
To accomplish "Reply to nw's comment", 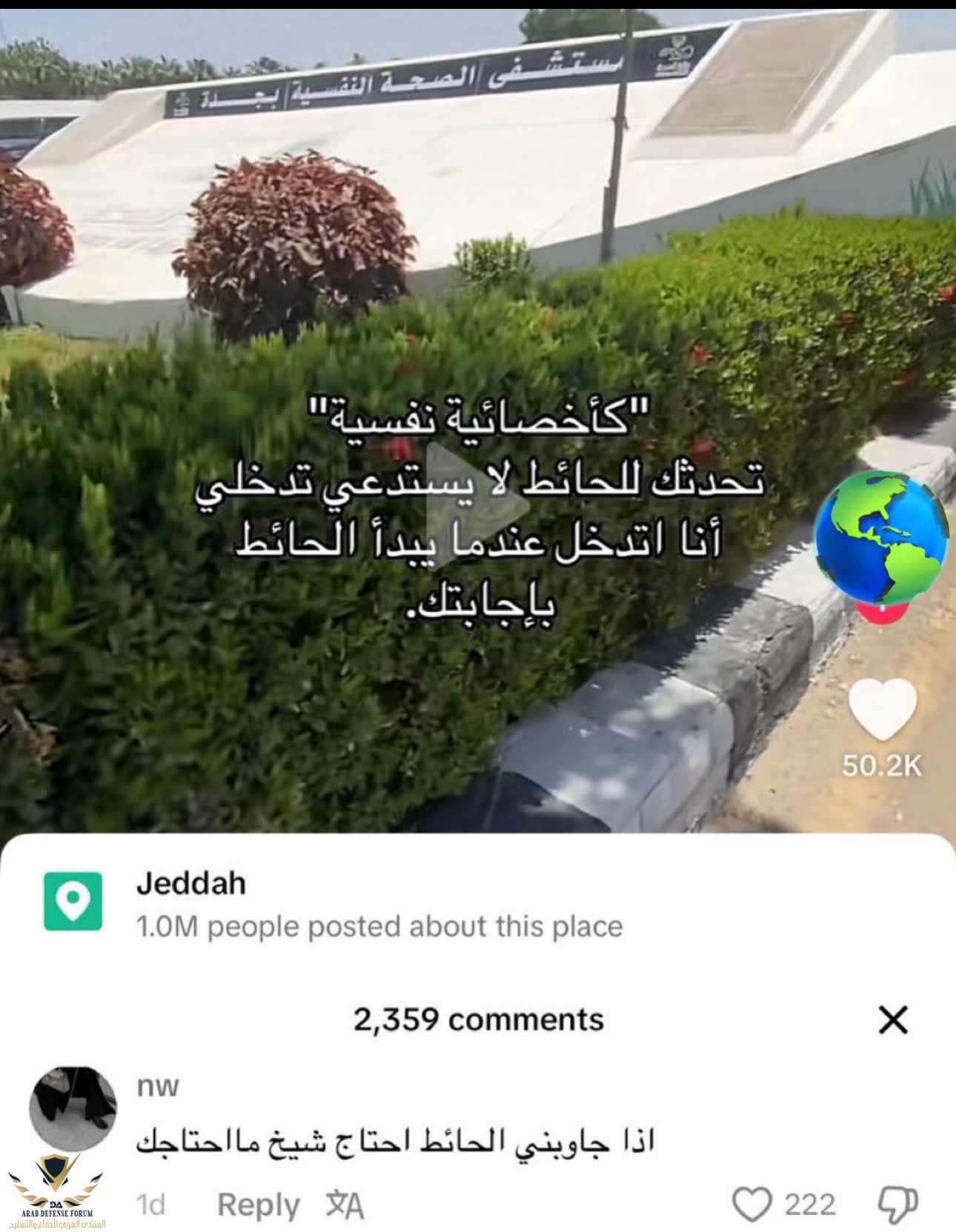I will tap(257, 1205).
